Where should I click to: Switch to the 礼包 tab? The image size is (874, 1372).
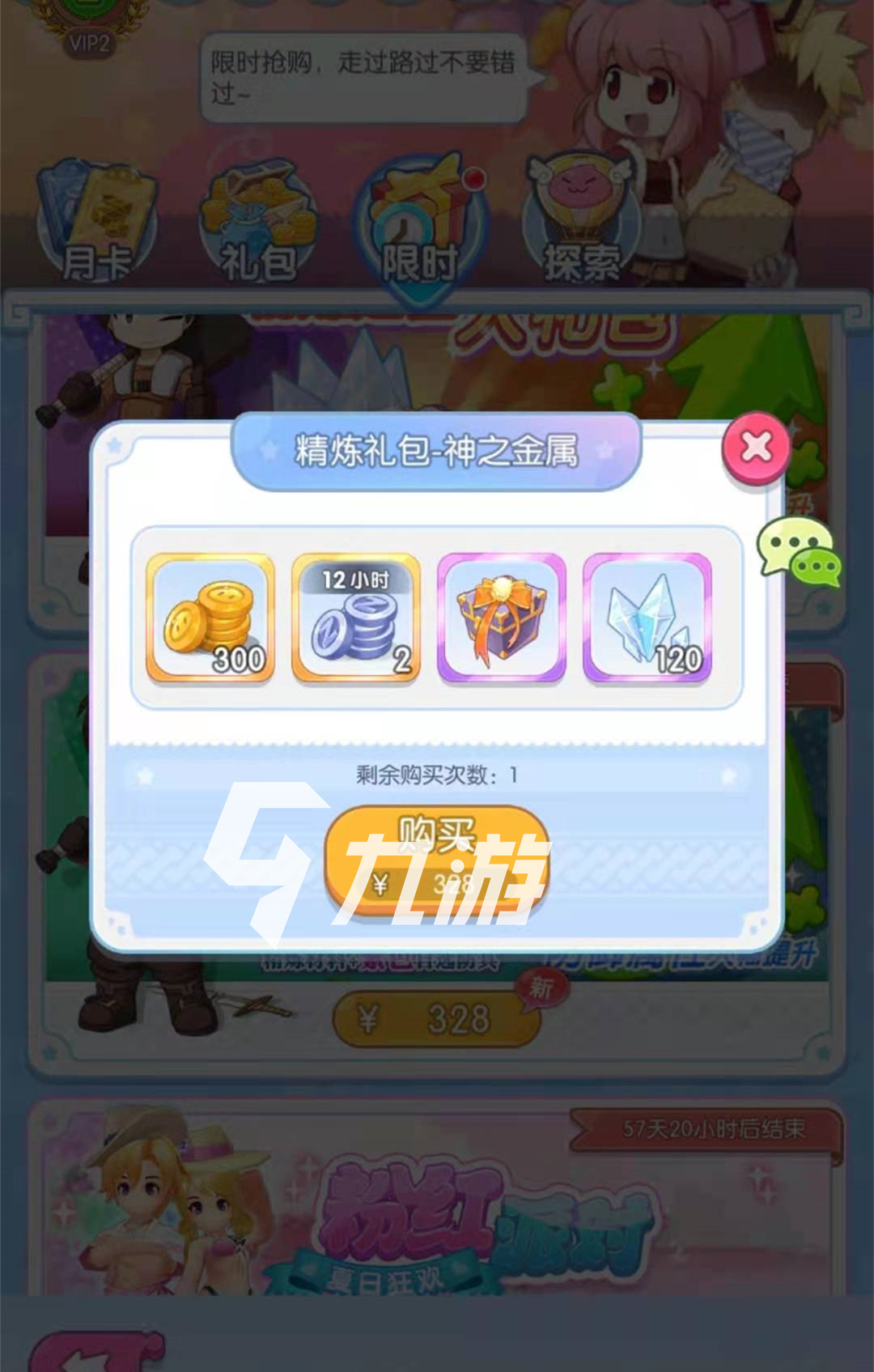[x=259, y=223]
